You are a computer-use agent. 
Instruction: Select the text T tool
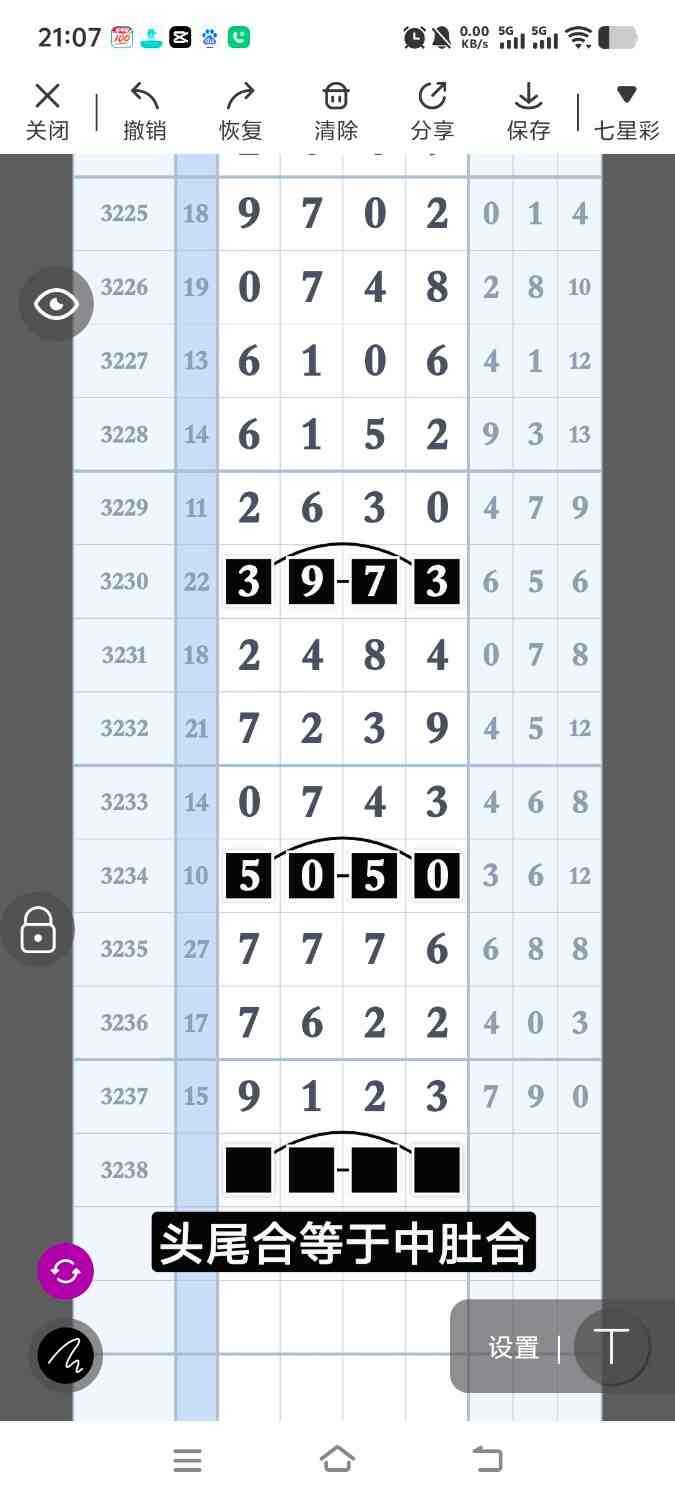611,1347
